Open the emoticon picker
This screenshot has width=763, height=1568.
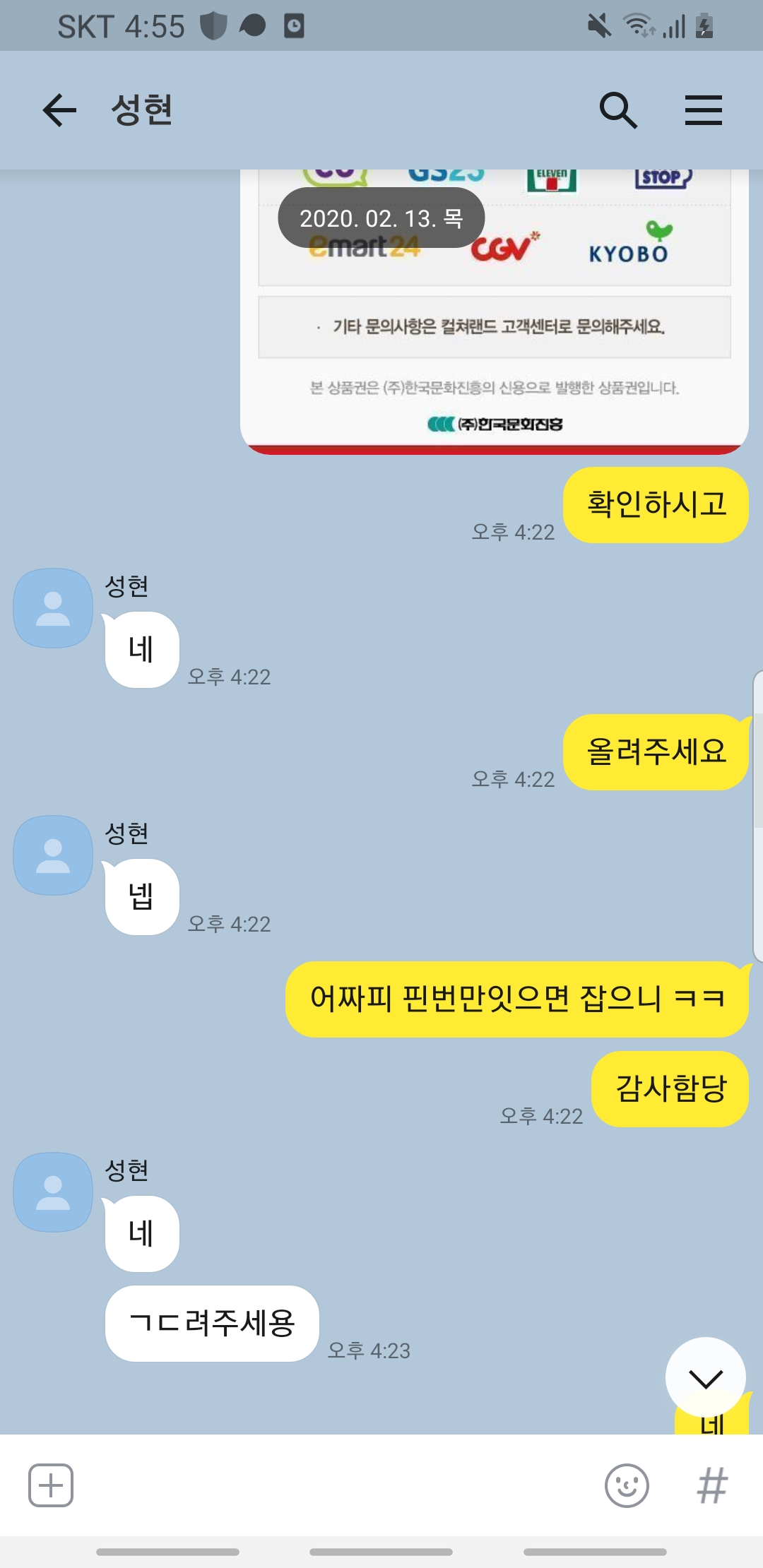point(627,1485)
